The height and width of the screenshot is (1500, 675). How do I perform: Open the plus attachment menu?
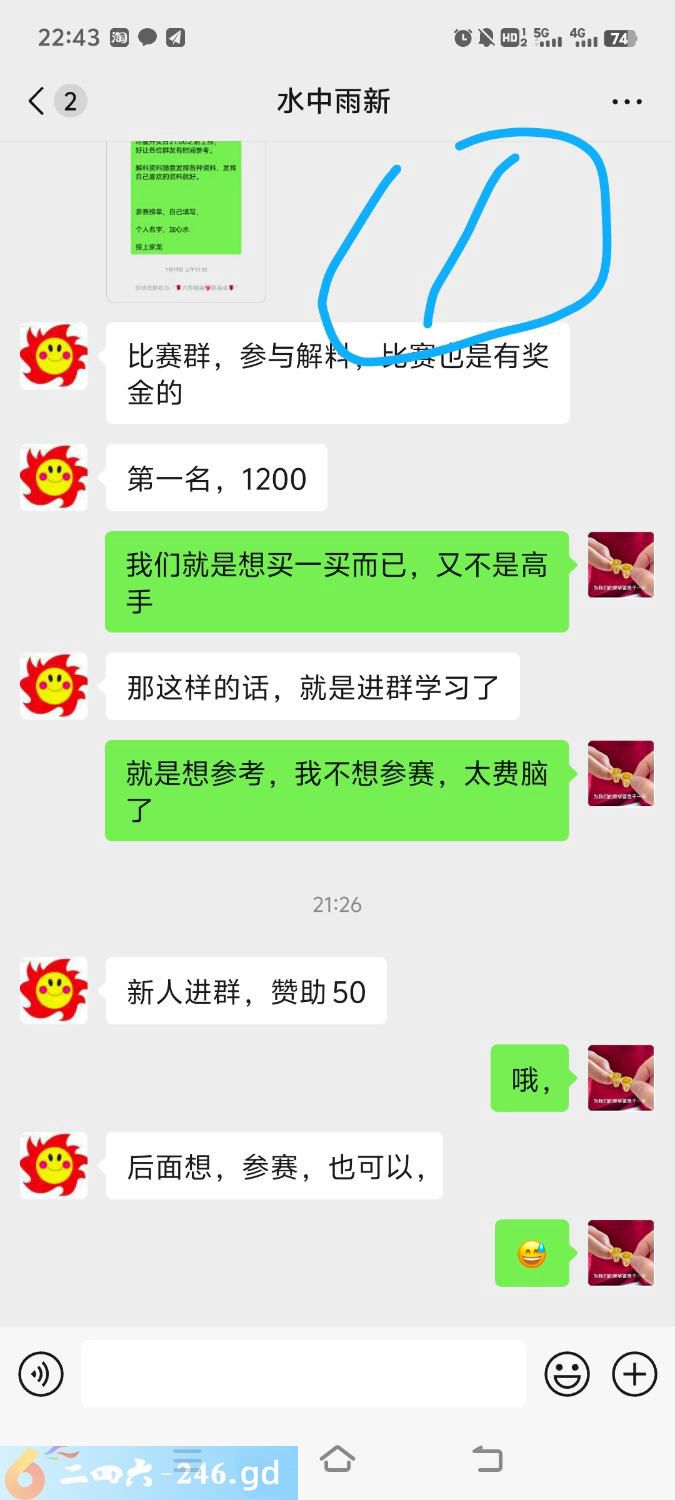click(634, 1374)
